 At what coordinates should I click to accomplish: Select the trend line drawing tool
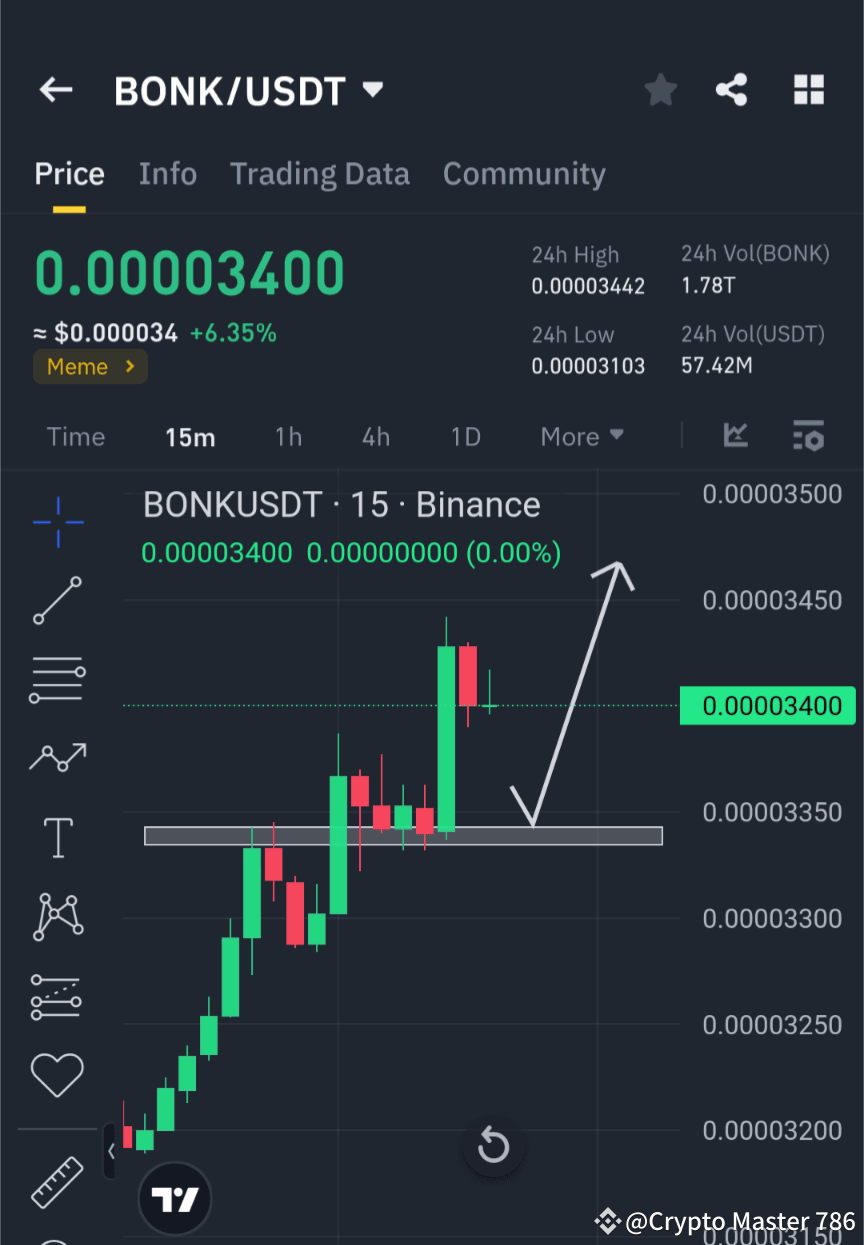point(57,601)
